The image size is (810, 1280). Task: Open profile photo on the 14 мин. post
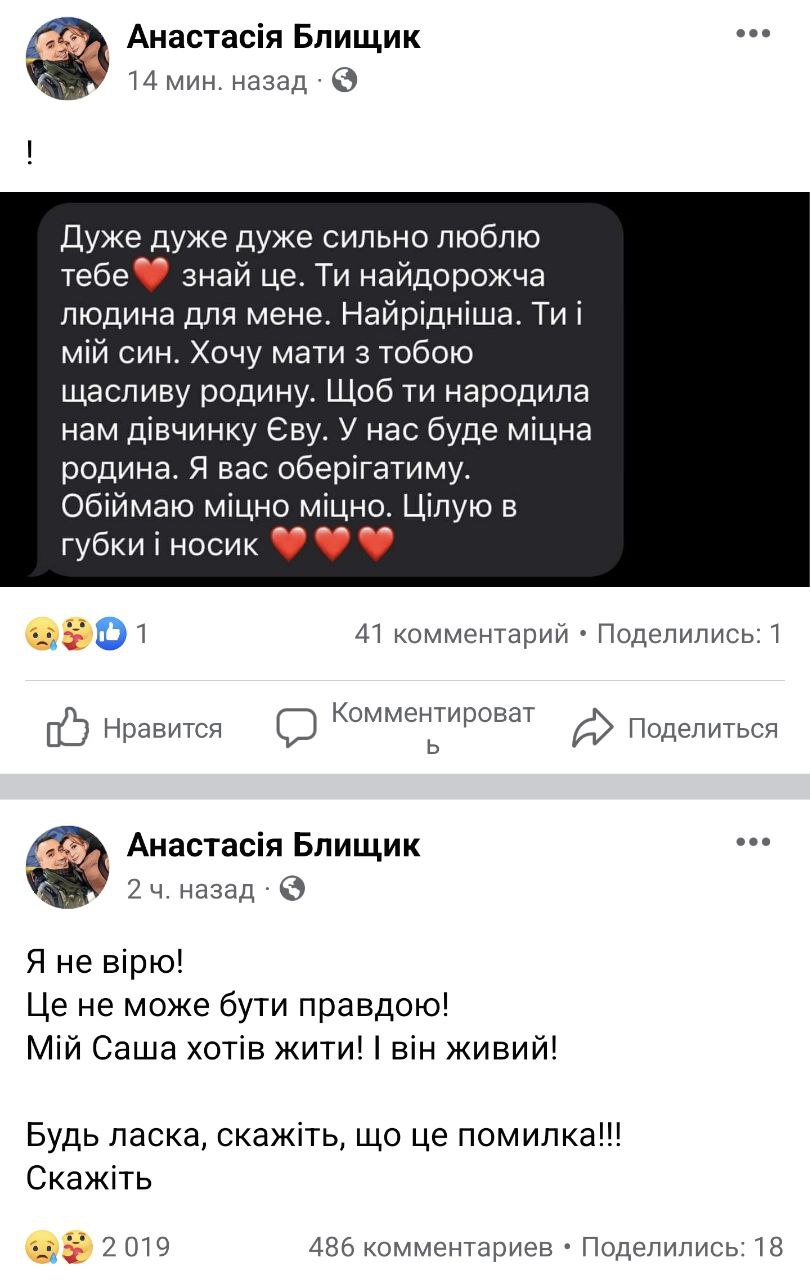point(65,58)
